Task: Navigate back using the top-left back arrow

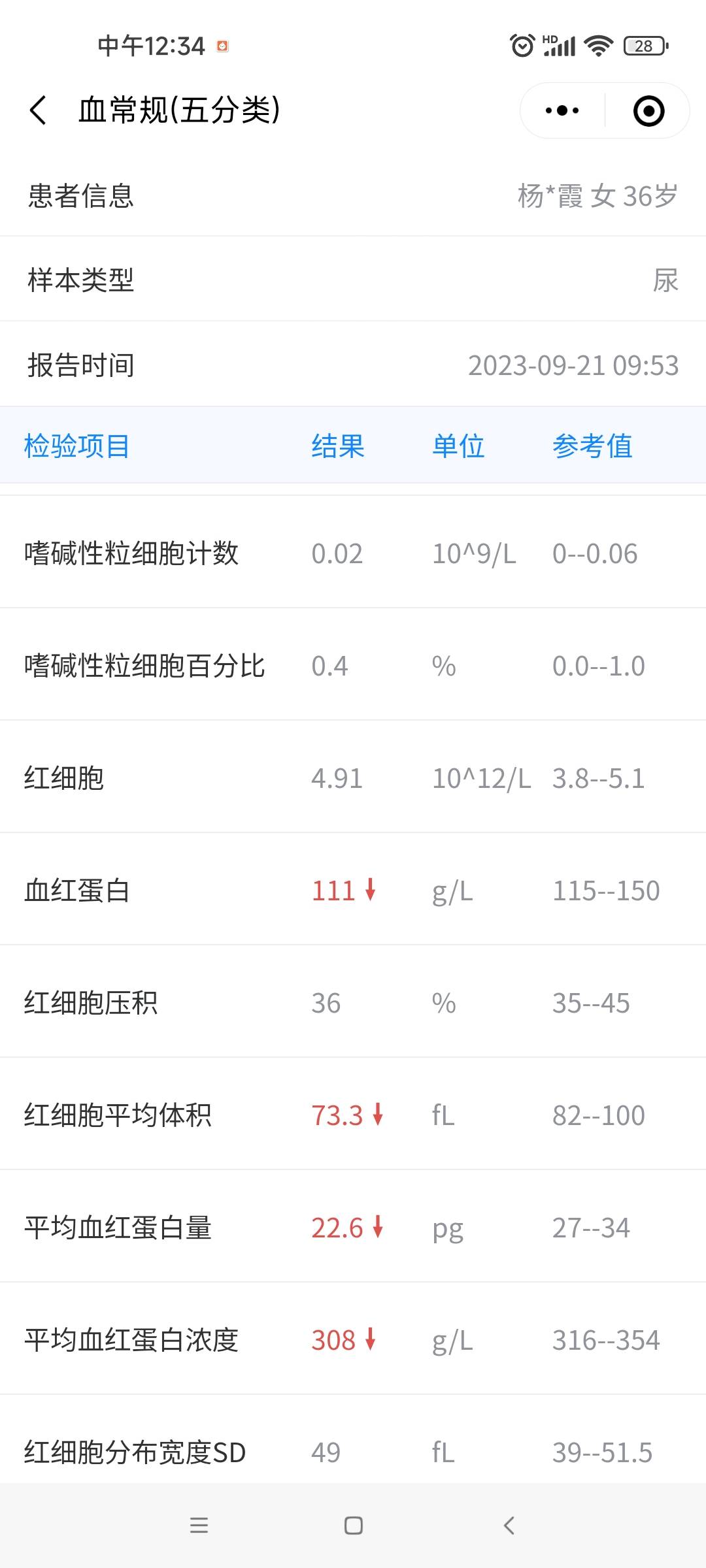Action: click(x=37, y=110)
